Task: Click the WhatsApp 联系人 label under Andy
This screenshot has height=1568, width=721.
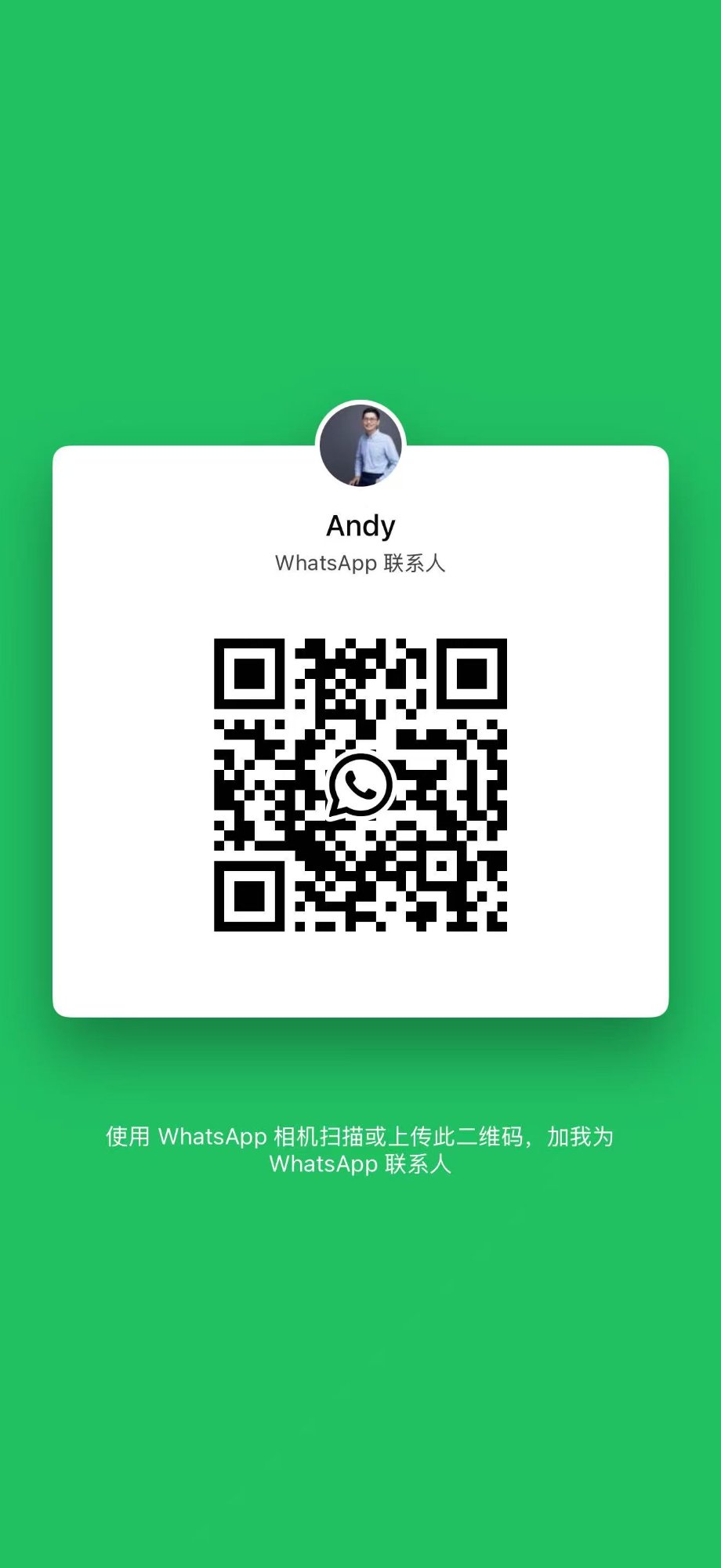Action: [360, 563]
